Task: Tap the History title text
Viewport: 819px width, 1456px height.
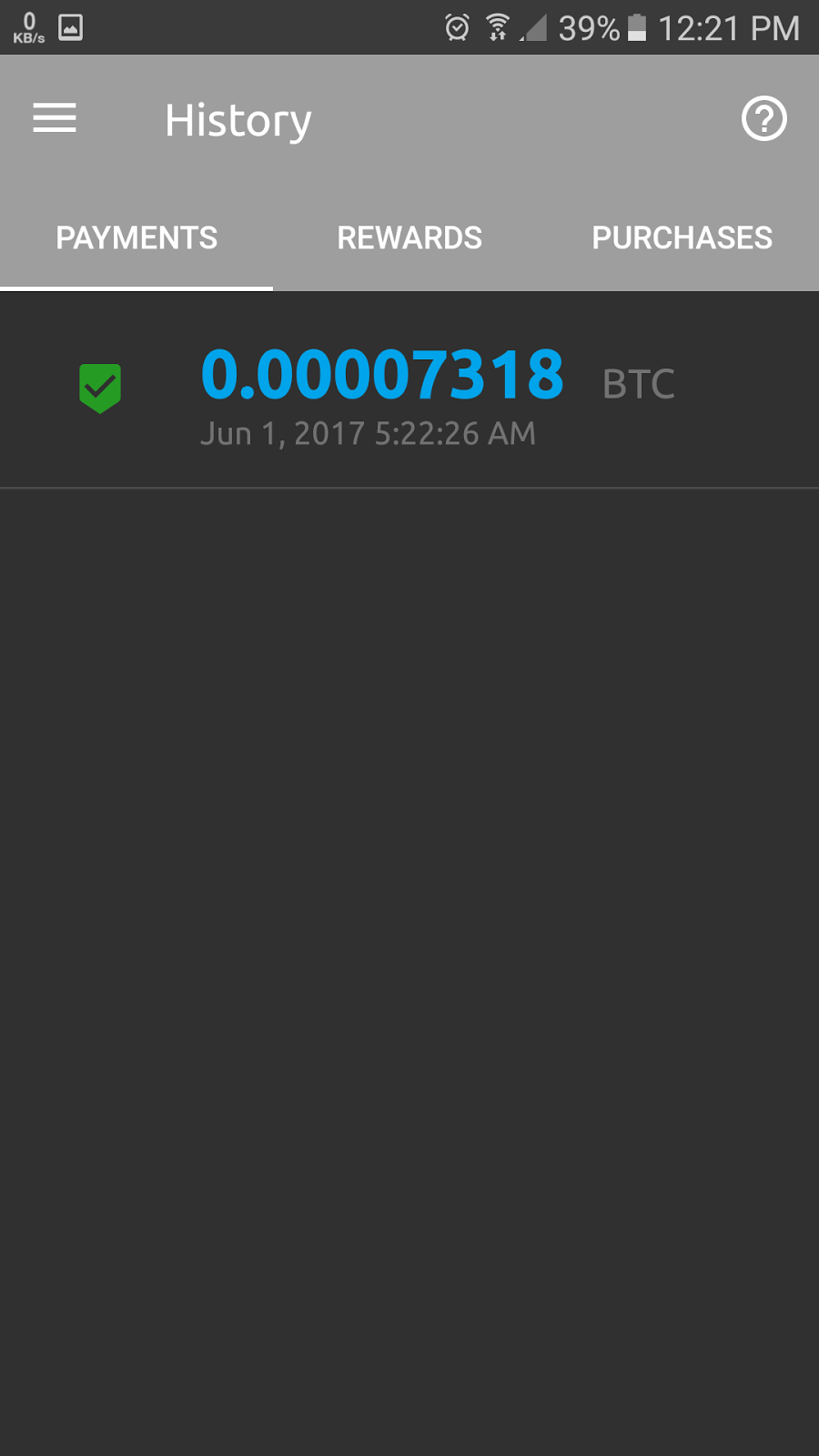Action: (238, 118)
